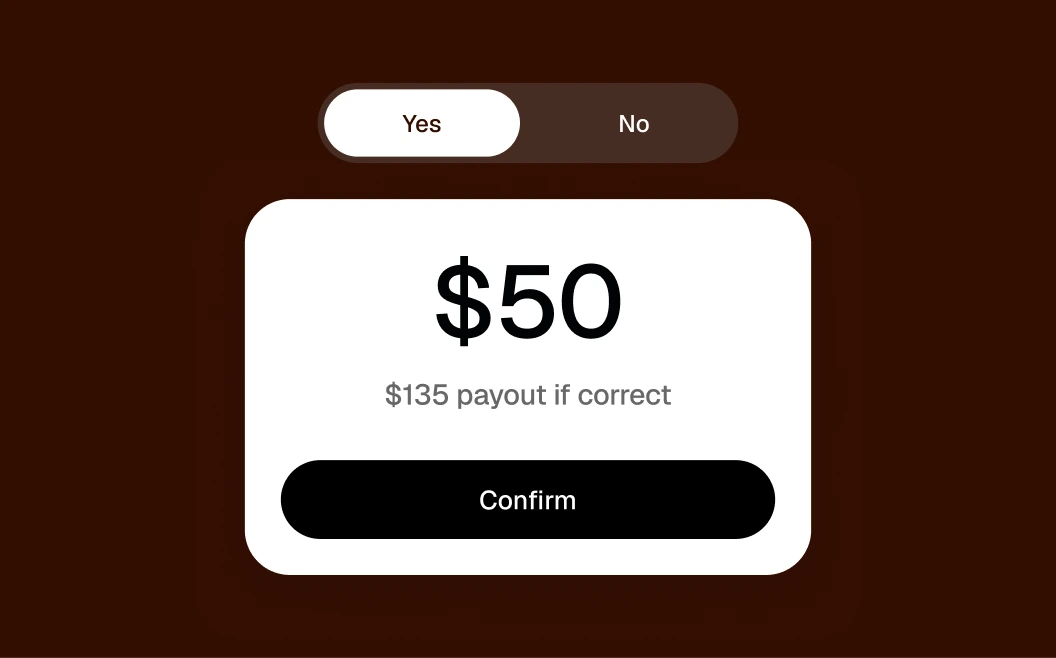Edit the $50 amount

click(527, 301)
